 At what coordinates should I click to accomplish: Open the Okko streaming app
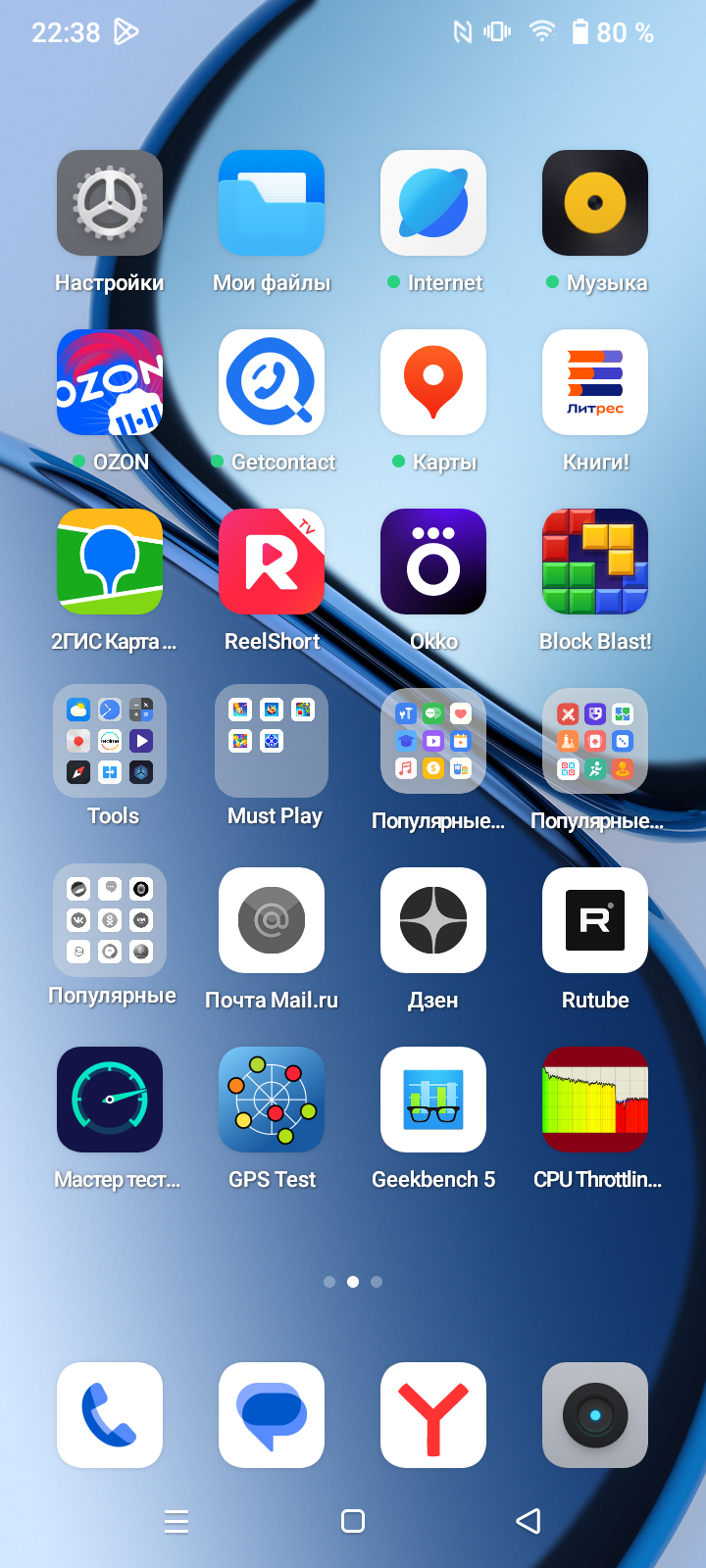click(x=433, y=562)
